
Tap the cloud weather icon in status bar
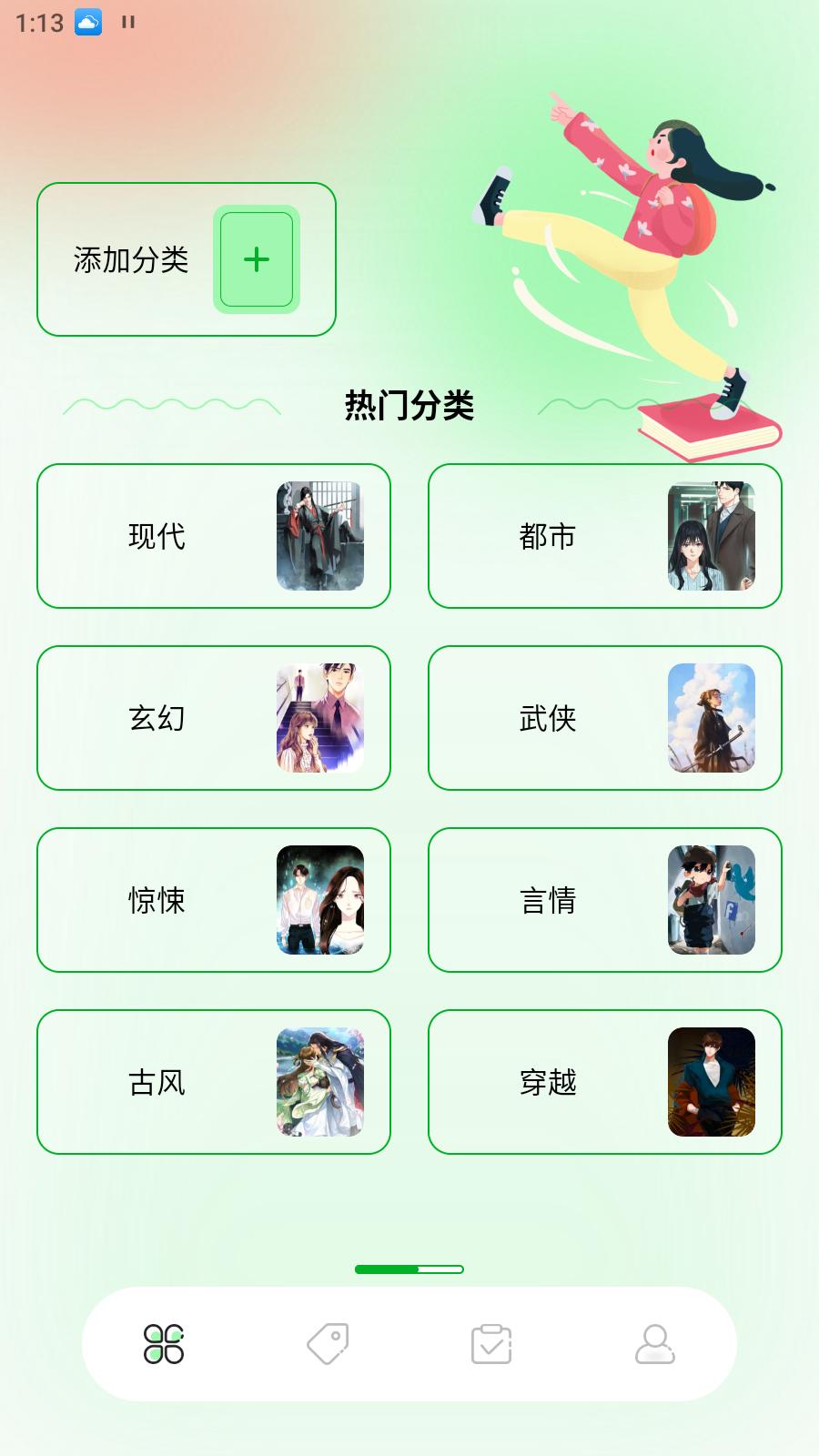pyautogui.click(x=86, y=23)
